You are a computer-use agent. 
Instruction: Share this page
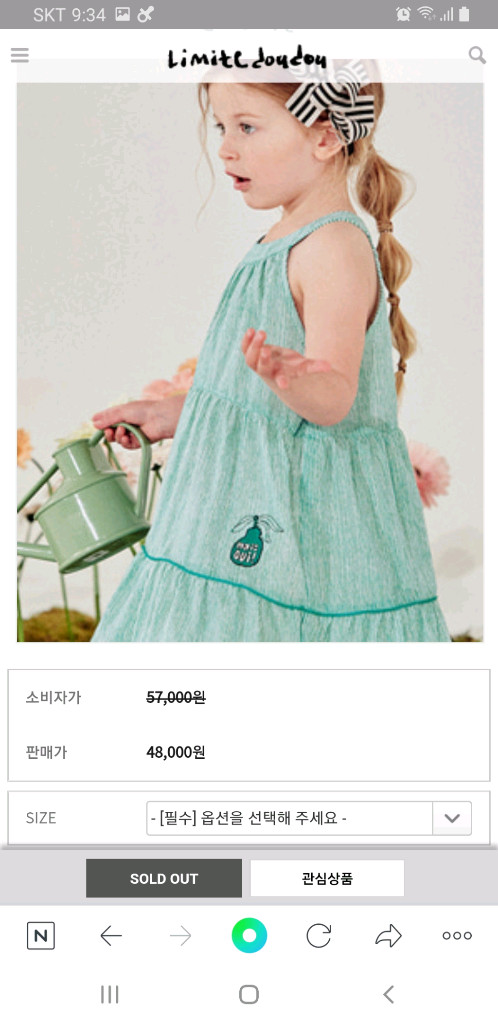click(388, 936)
